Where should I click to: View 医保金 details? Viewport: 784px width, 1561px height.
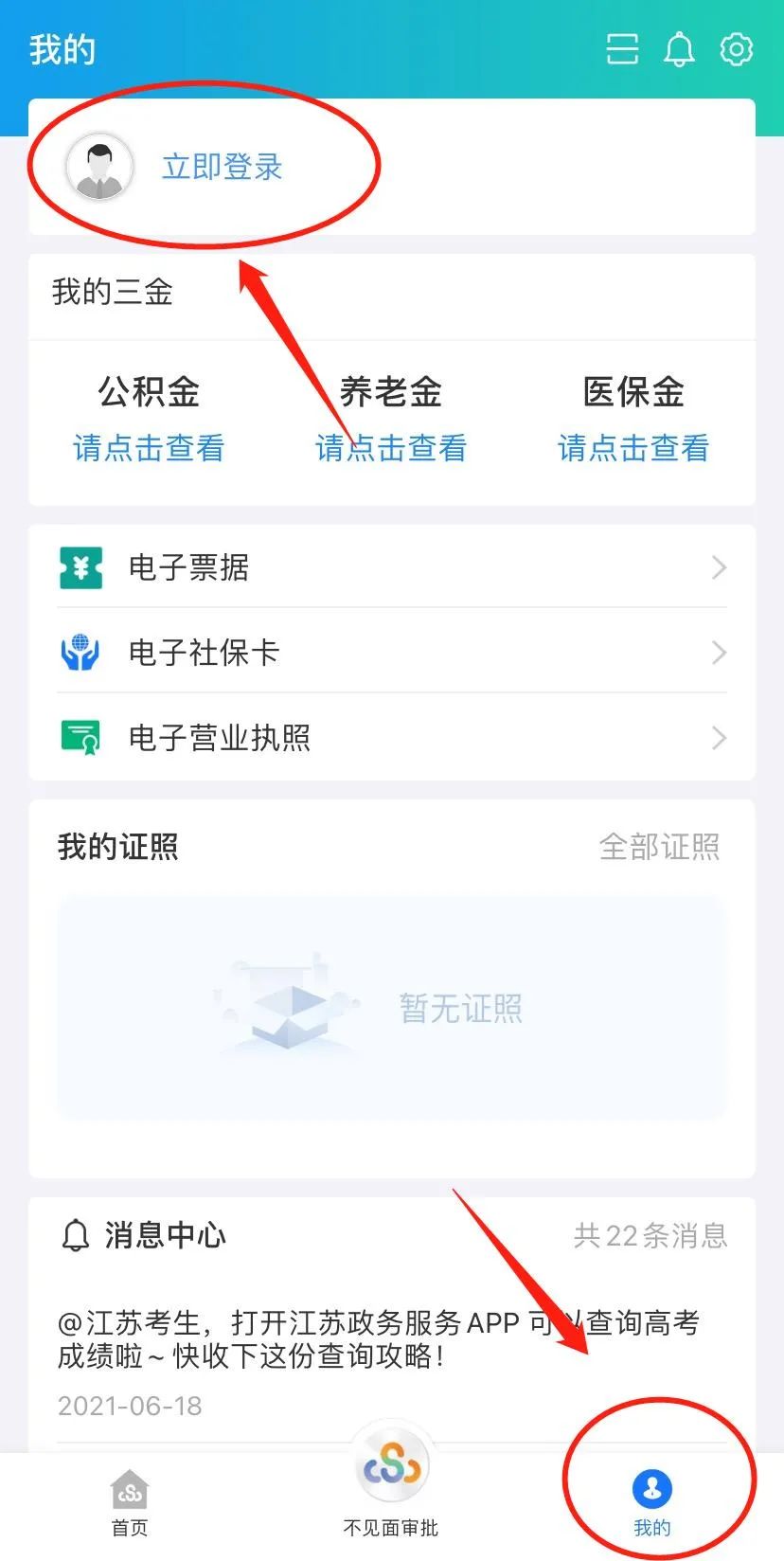tap(633, 447)
